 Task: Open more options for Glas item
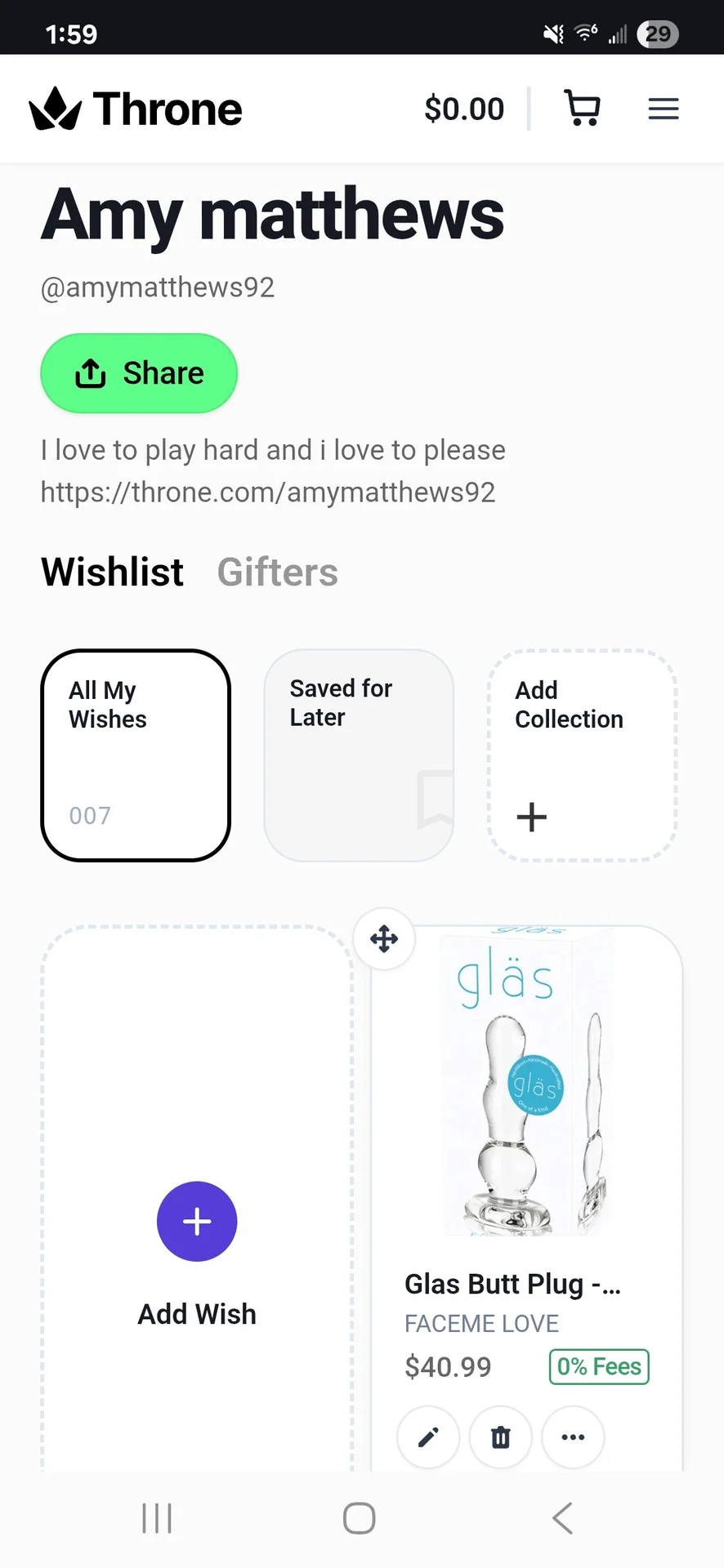click(x=573, y=1437)
